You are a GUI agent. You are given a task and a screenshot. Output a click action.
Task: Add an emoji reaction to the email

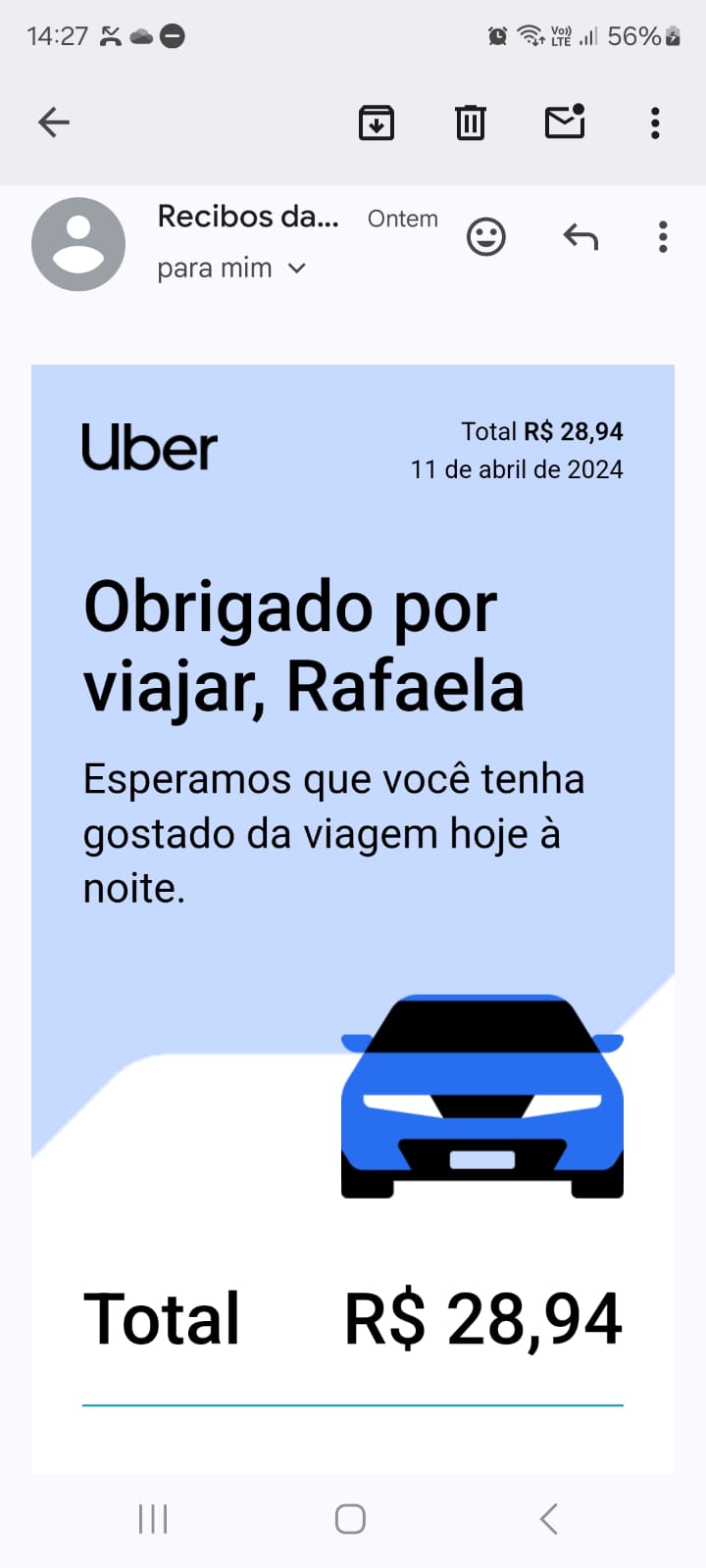point(485,237)
